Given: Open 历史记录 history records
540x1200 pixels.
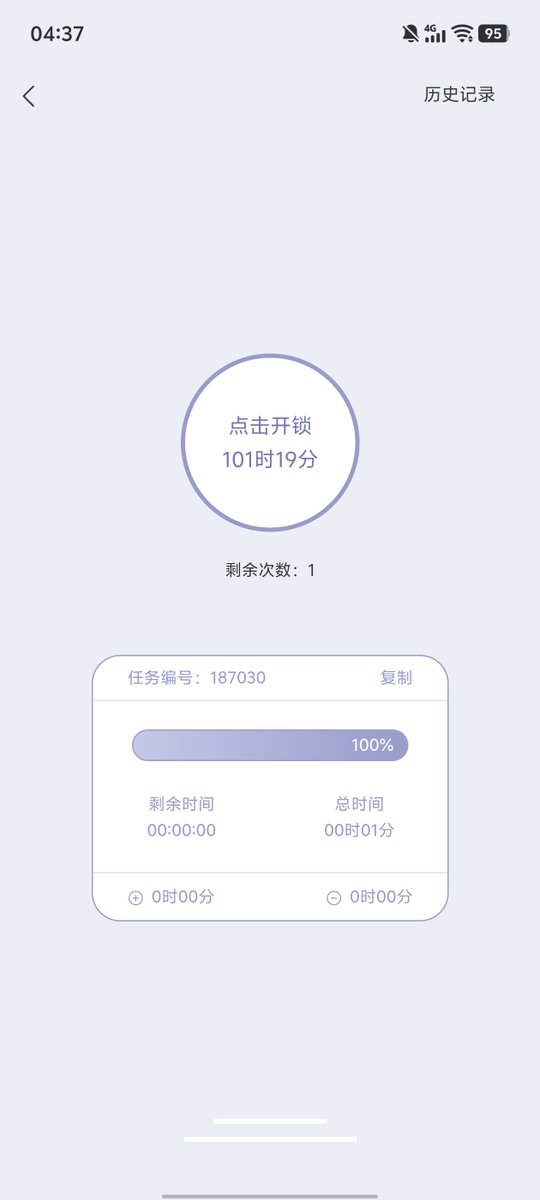Looking at the screenshot, I should 459,95.
